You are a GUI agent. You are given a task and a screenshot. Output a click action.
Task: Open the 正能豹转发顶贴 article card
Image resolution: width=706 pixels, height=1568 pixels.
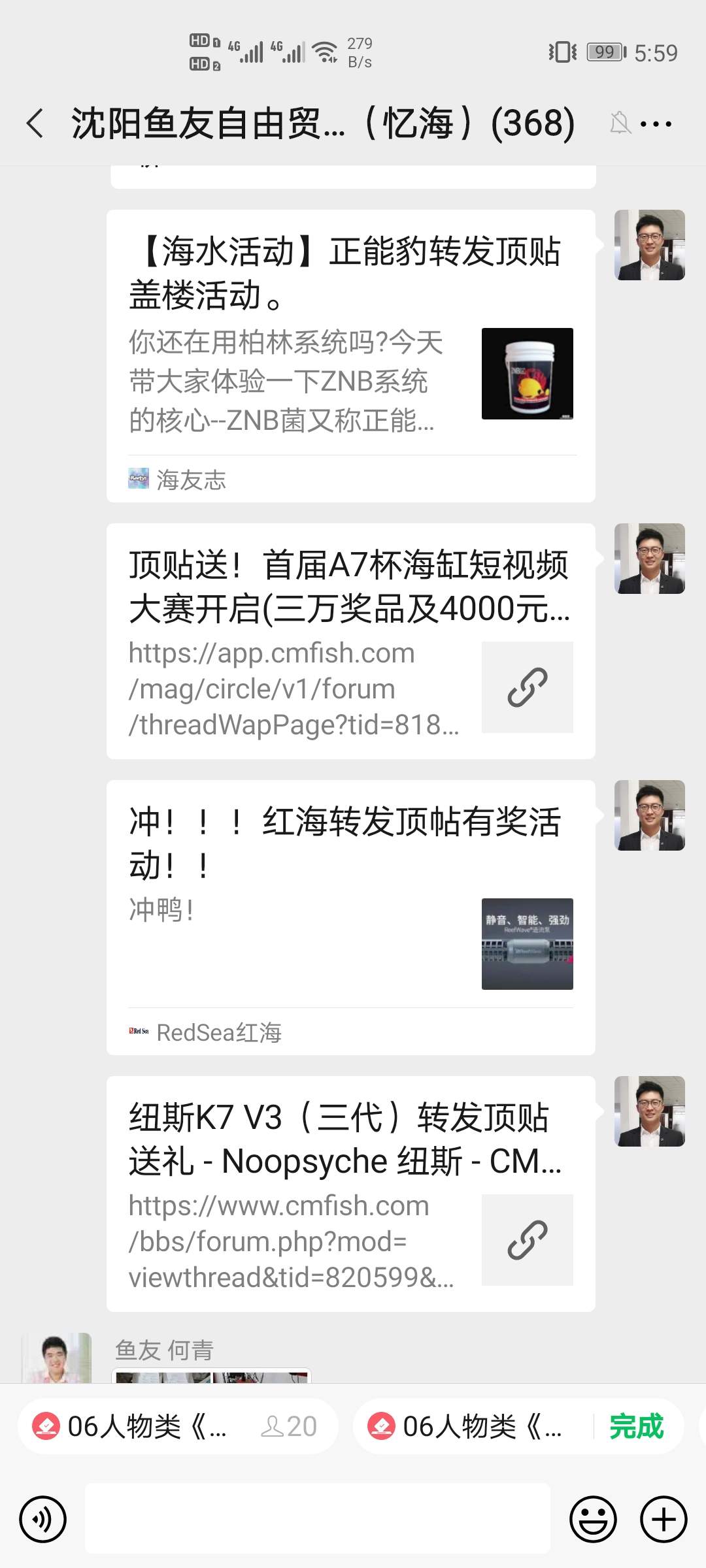(350, 356)
